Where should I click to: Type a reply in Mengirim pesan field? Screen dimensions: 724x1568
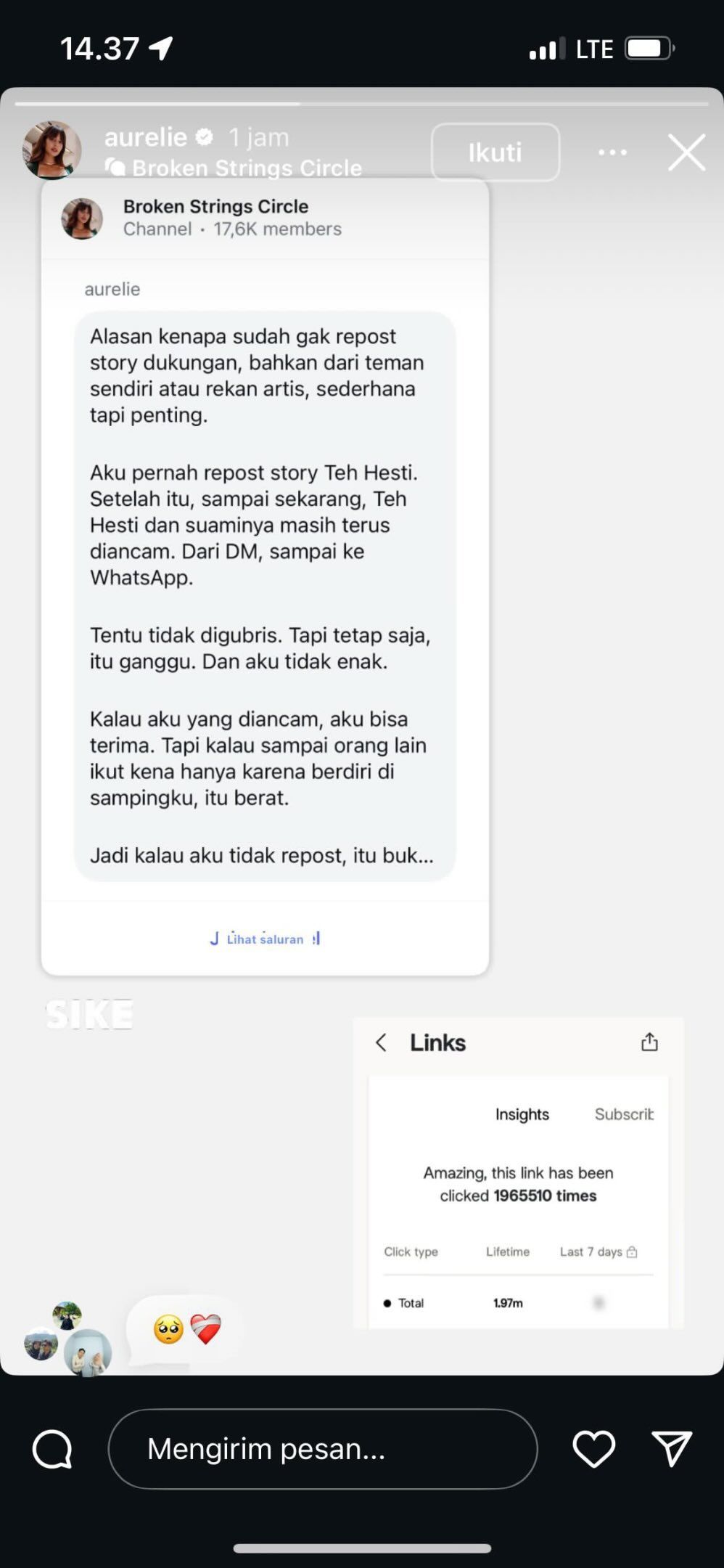coord(322,1449)
